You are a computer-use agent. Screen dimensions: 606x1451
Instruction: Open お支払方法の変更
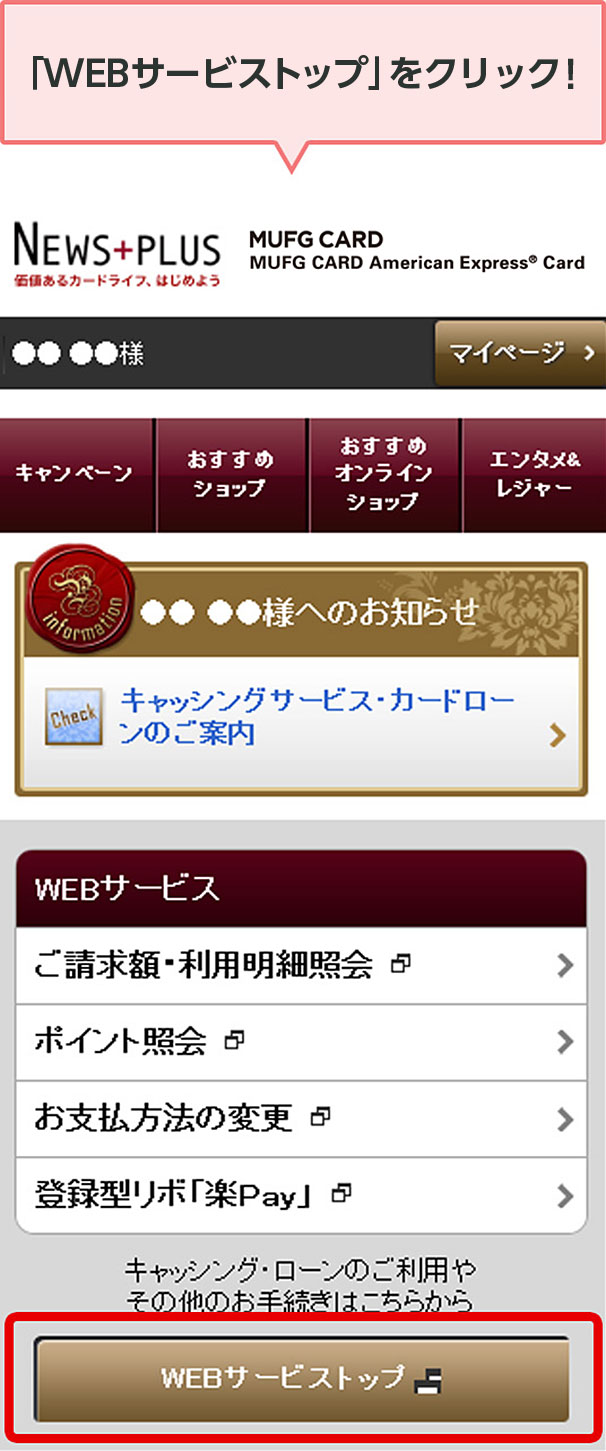[301, 1118]
